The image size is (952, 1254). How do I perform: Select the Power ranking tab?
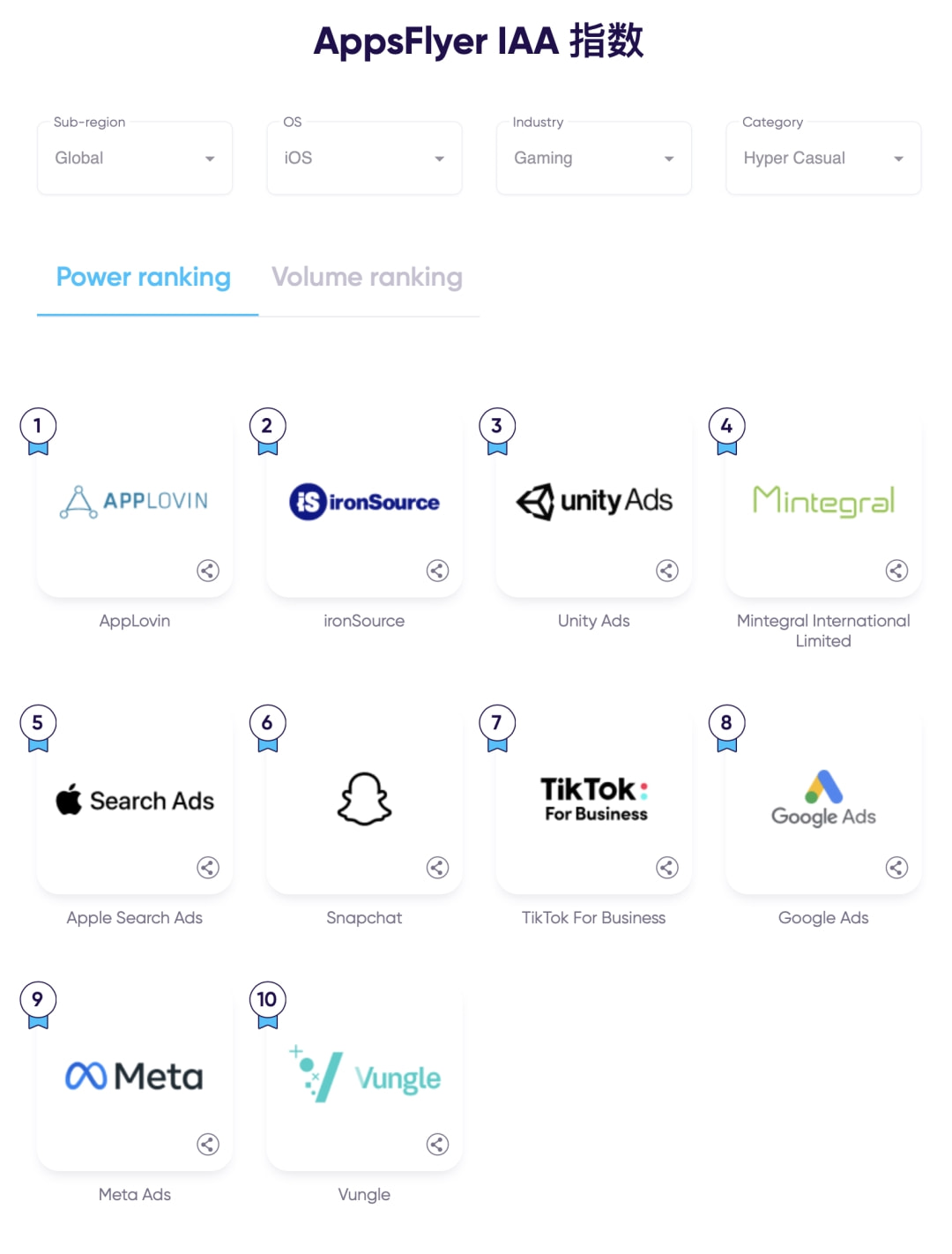point(144,278)
